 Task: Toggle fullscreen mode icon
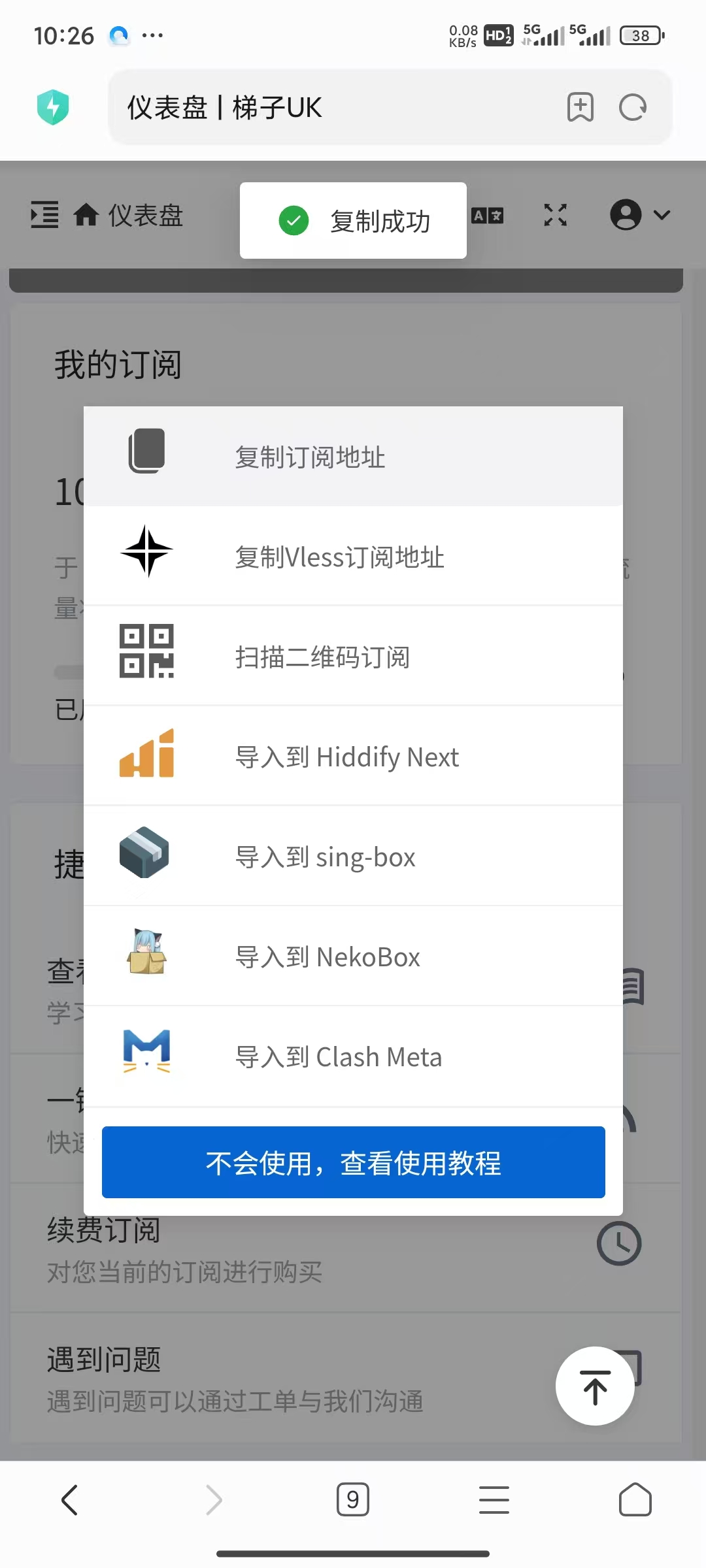555,215
